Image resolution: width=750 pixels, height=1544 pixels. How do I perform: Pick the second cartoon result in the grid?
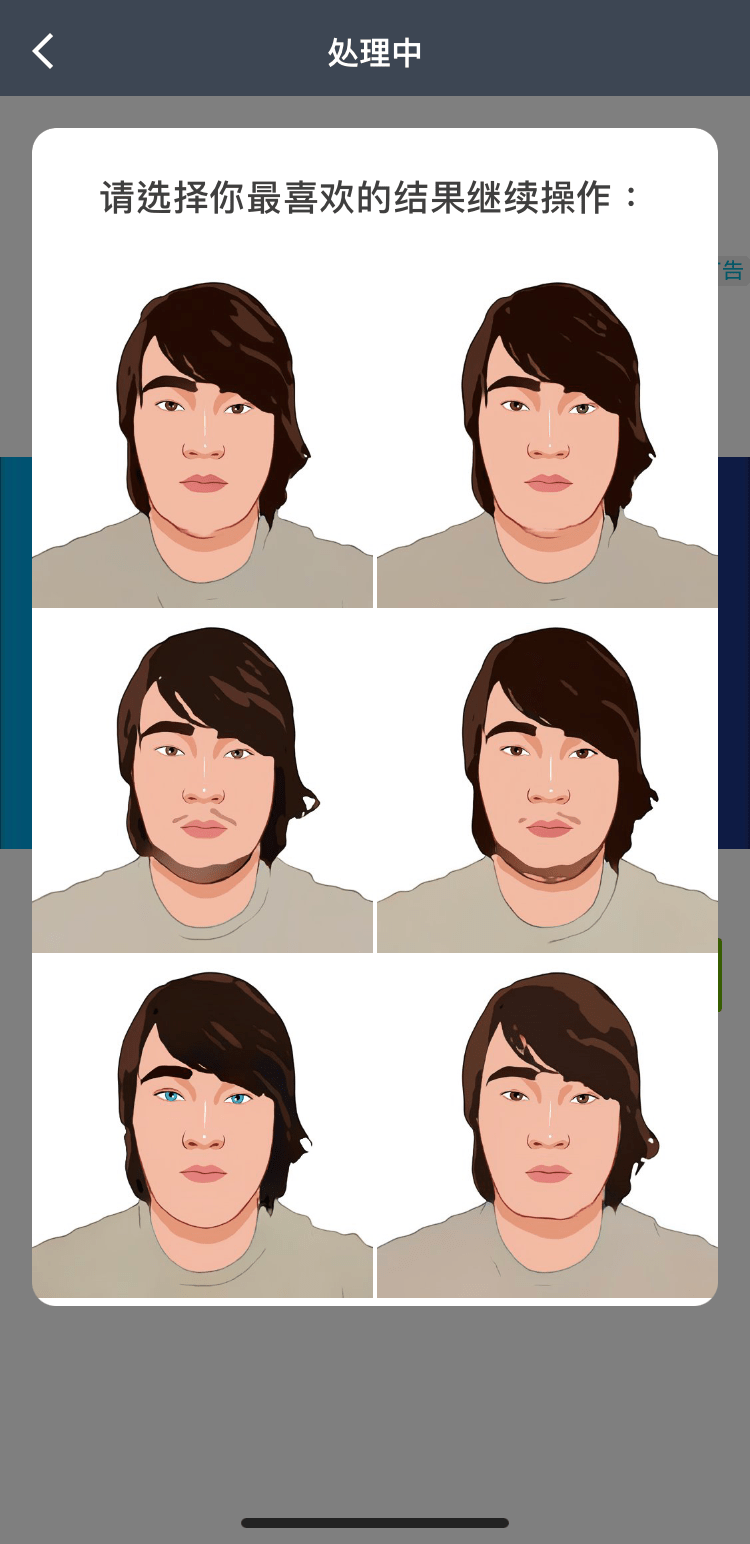pos(548,435)
